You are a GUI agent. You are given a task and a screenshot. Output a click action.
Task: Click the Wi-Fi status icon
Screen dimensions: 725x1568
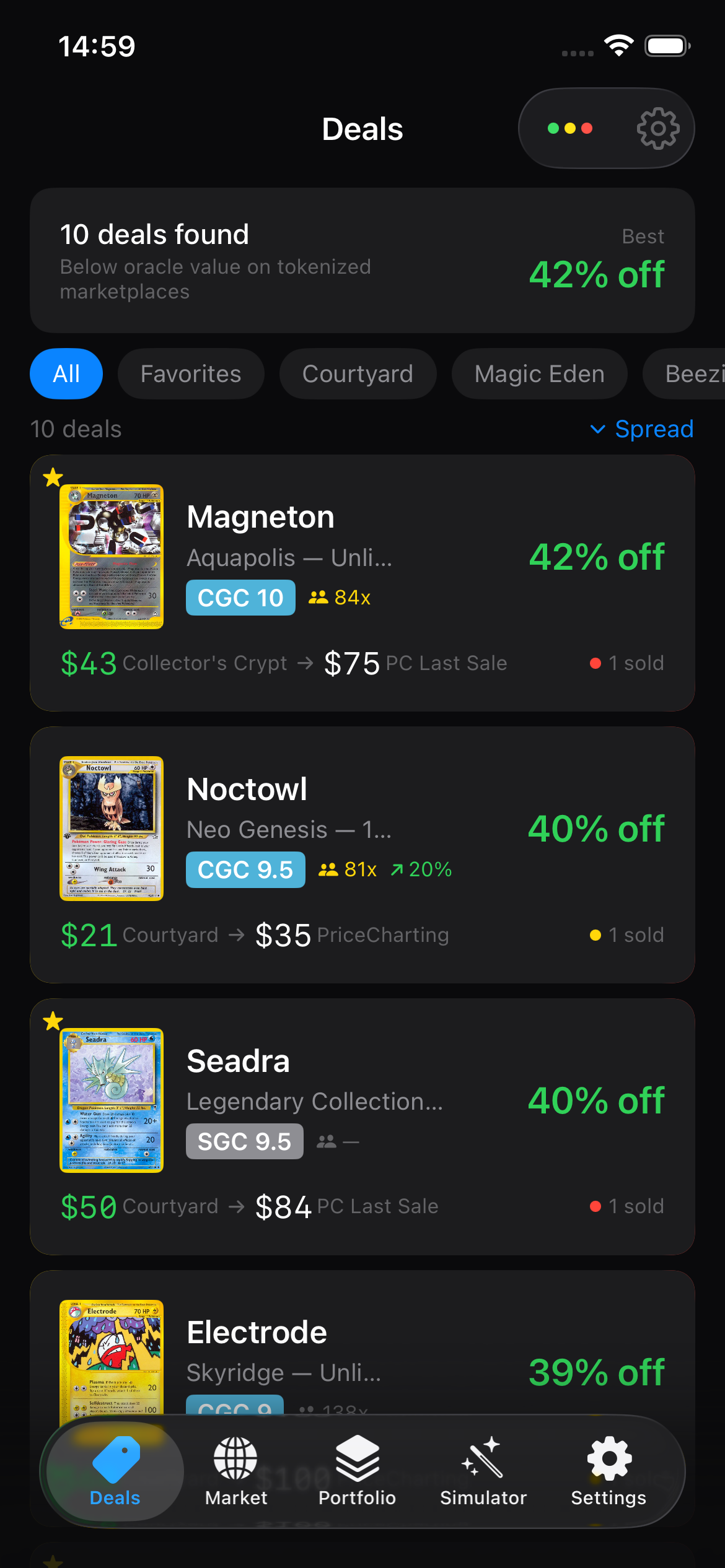618,45
